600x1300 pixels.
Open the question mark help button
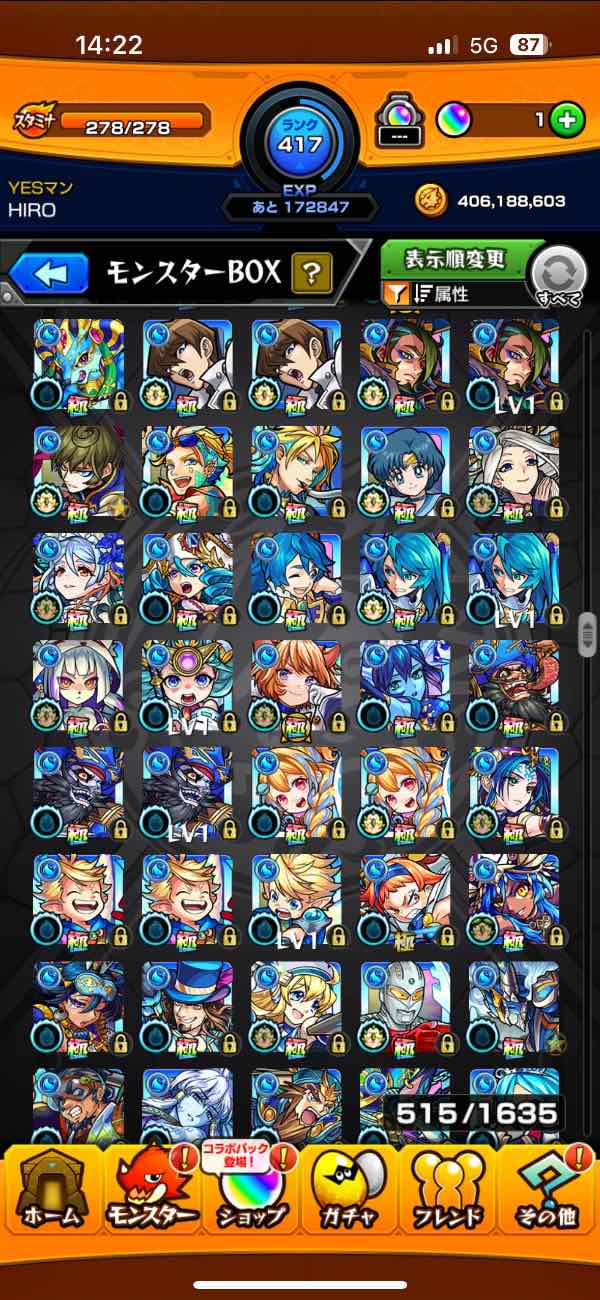click(x=311, y=272)
